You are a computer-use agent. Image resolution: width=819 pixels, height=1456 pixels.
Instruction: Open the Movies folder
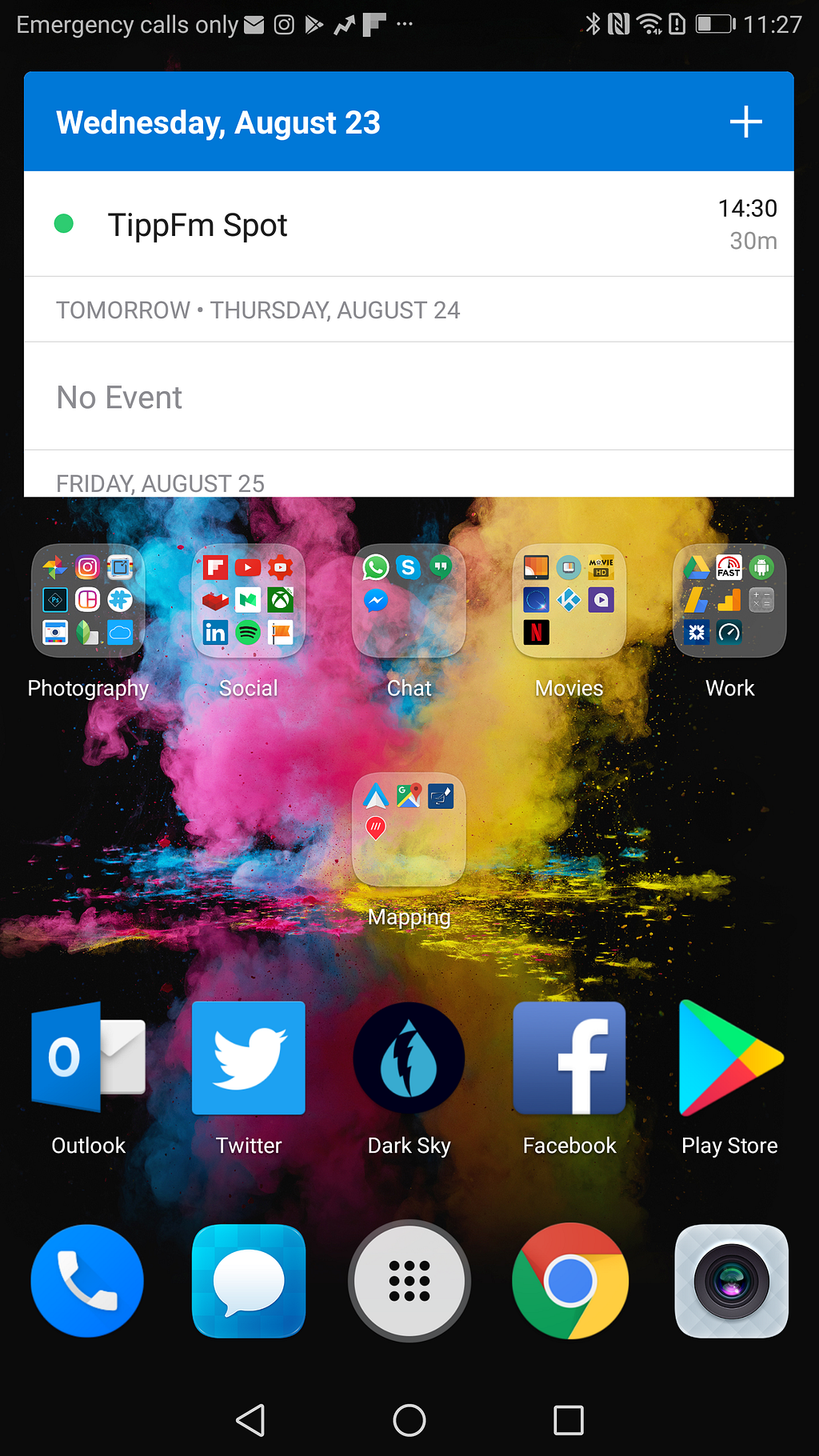tap(569, 601)
